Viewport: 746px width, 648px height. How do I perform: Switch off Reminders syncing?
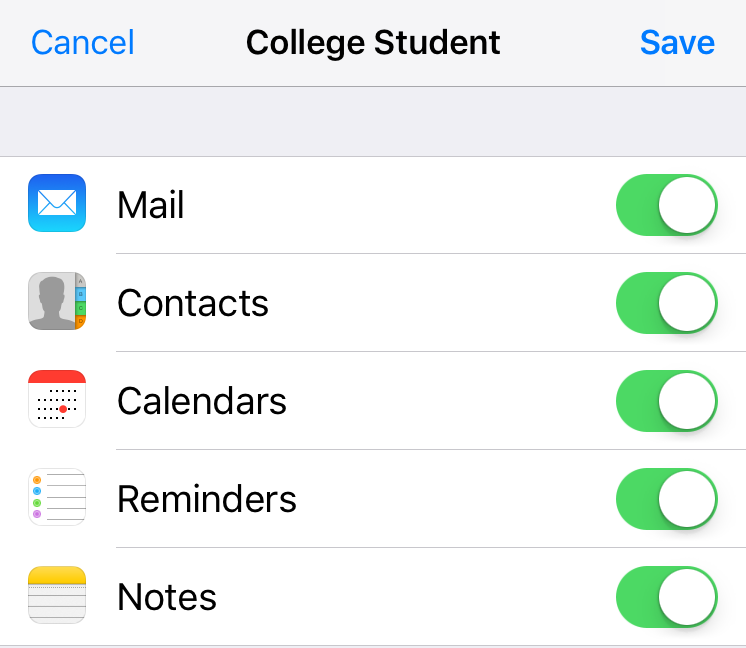click(x=667, y=499)
